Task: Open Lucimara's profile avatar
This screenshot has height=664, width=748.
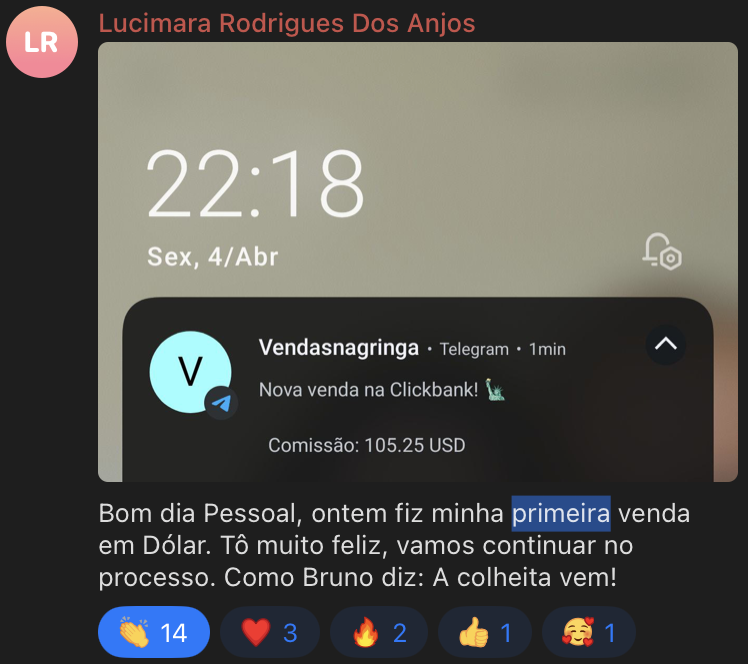Action: 42,42
